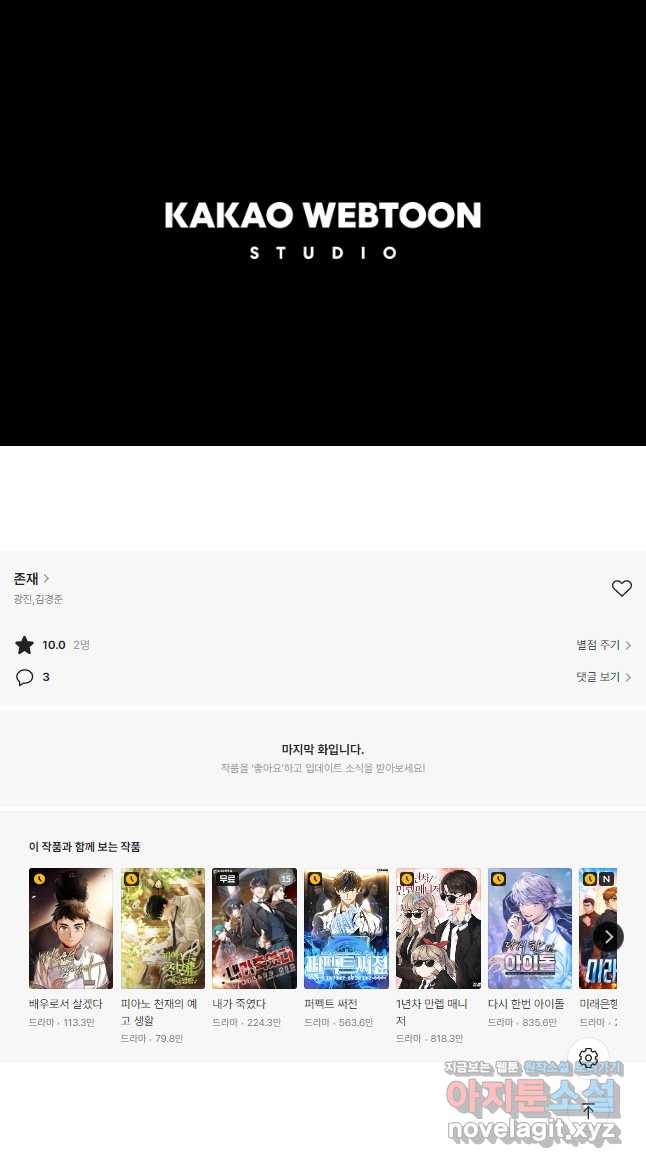The image size is (646, 1168).
Task: Open viewer settings gear
Action: pos(588,1058)
